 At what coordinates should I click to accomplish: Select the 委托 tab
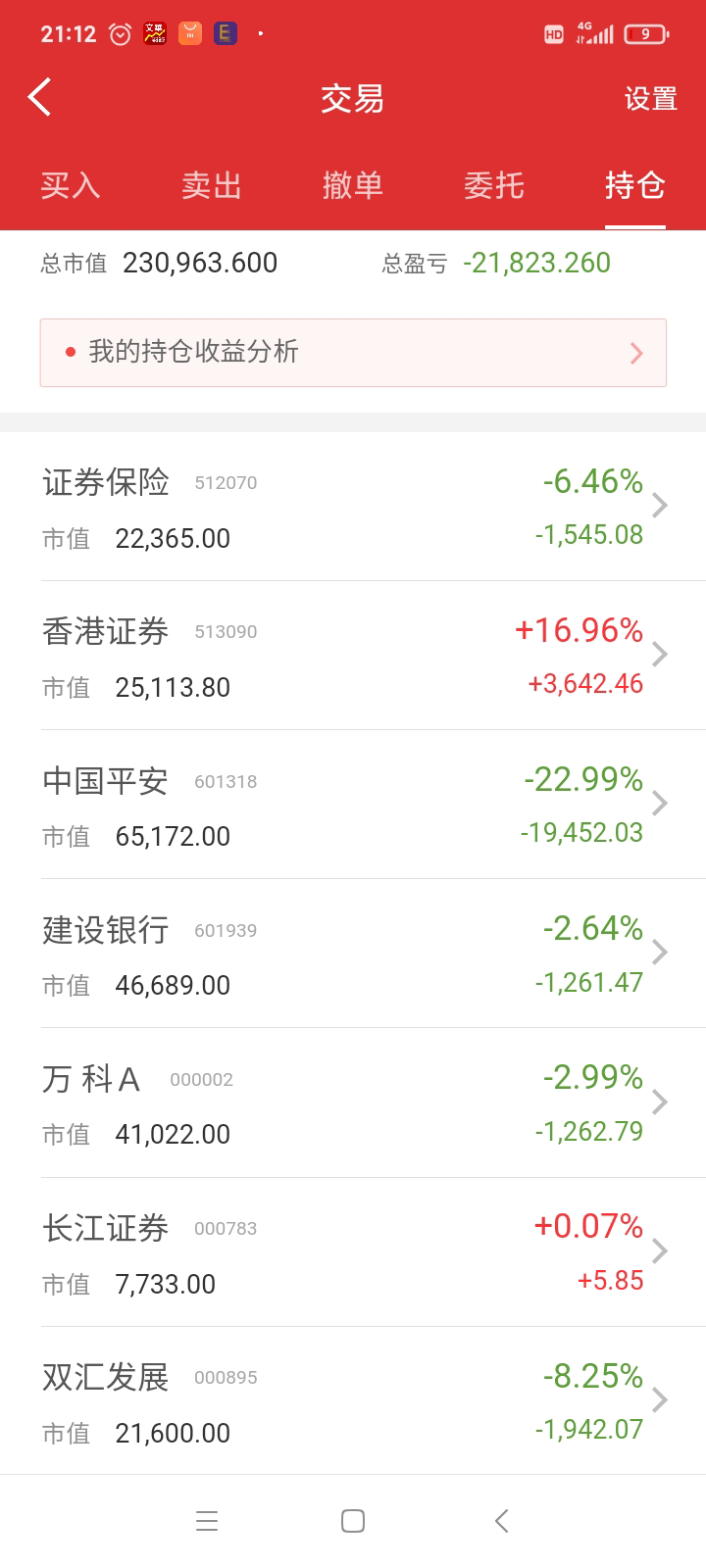point(494,185)
